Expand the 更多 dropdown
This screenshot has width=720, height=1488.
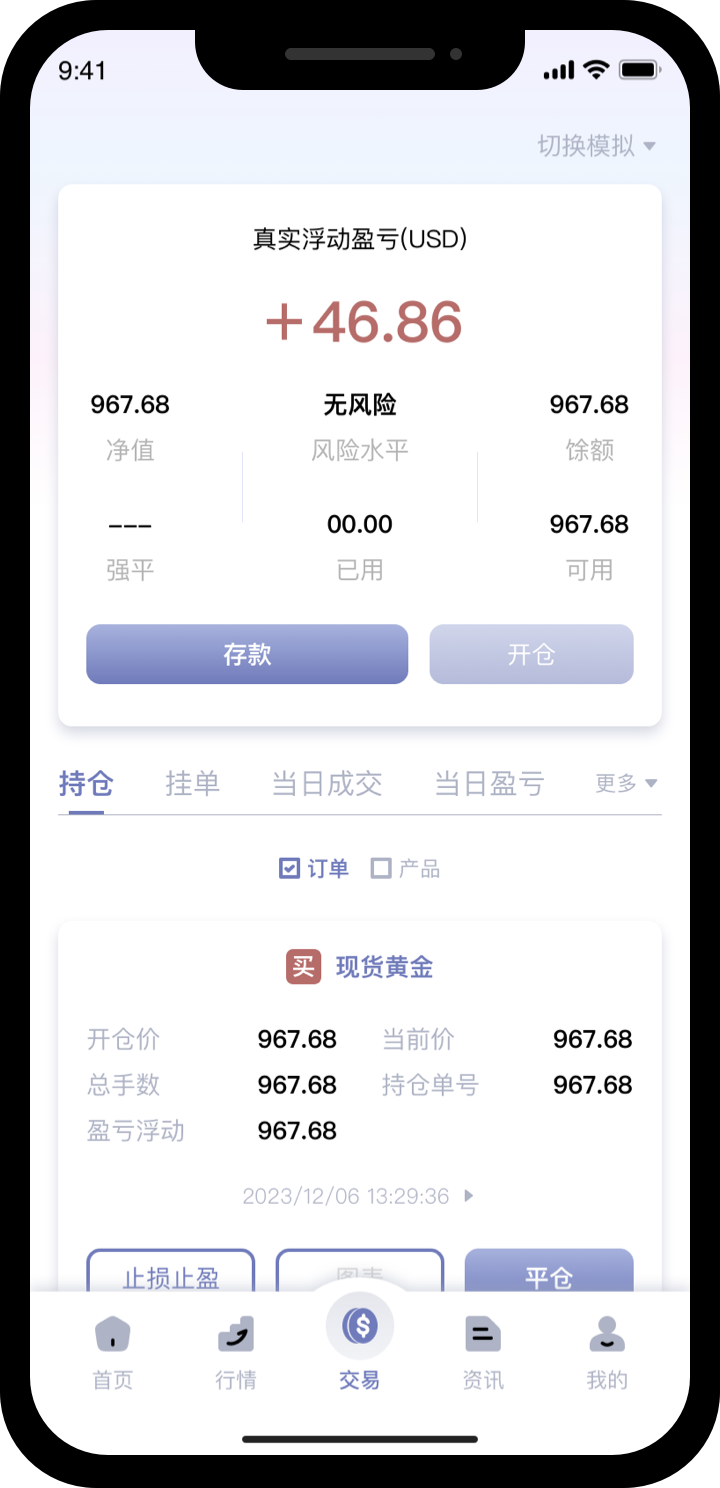point(626,784)
